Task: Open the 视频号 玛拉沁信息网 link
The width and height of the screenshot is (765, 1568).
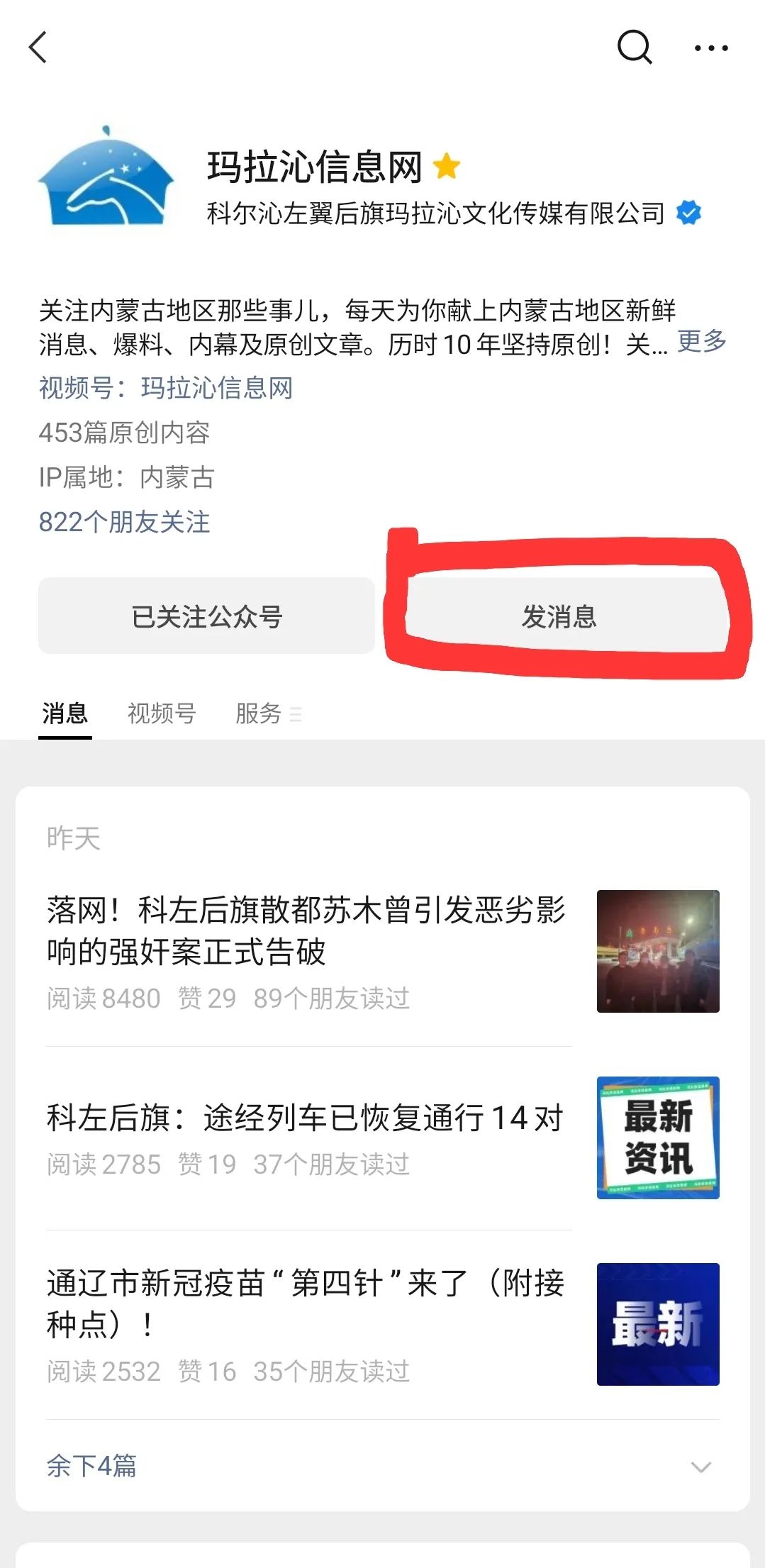Action: (166, 388)
